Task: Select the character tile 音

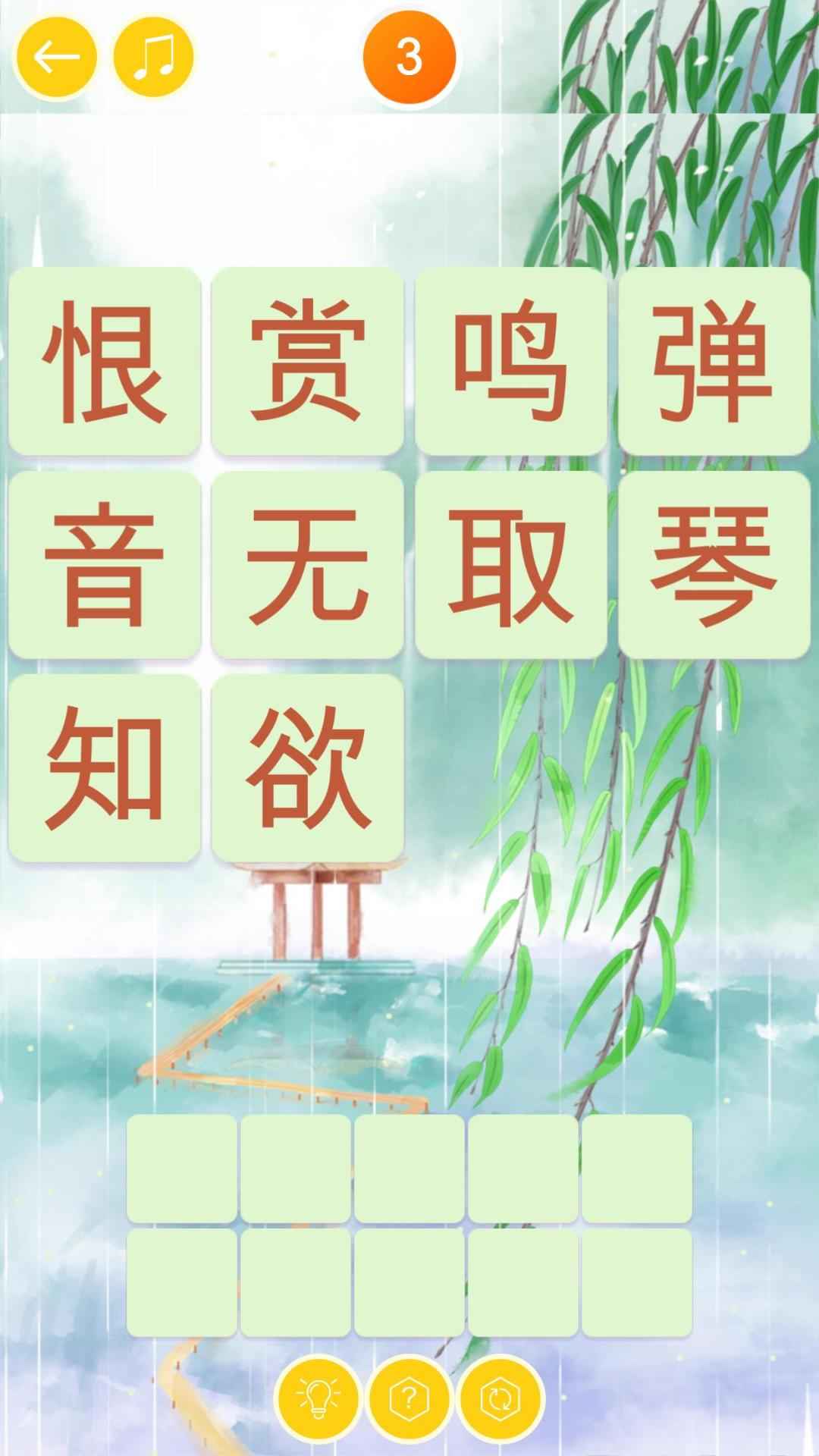Action: coord(105,565)
